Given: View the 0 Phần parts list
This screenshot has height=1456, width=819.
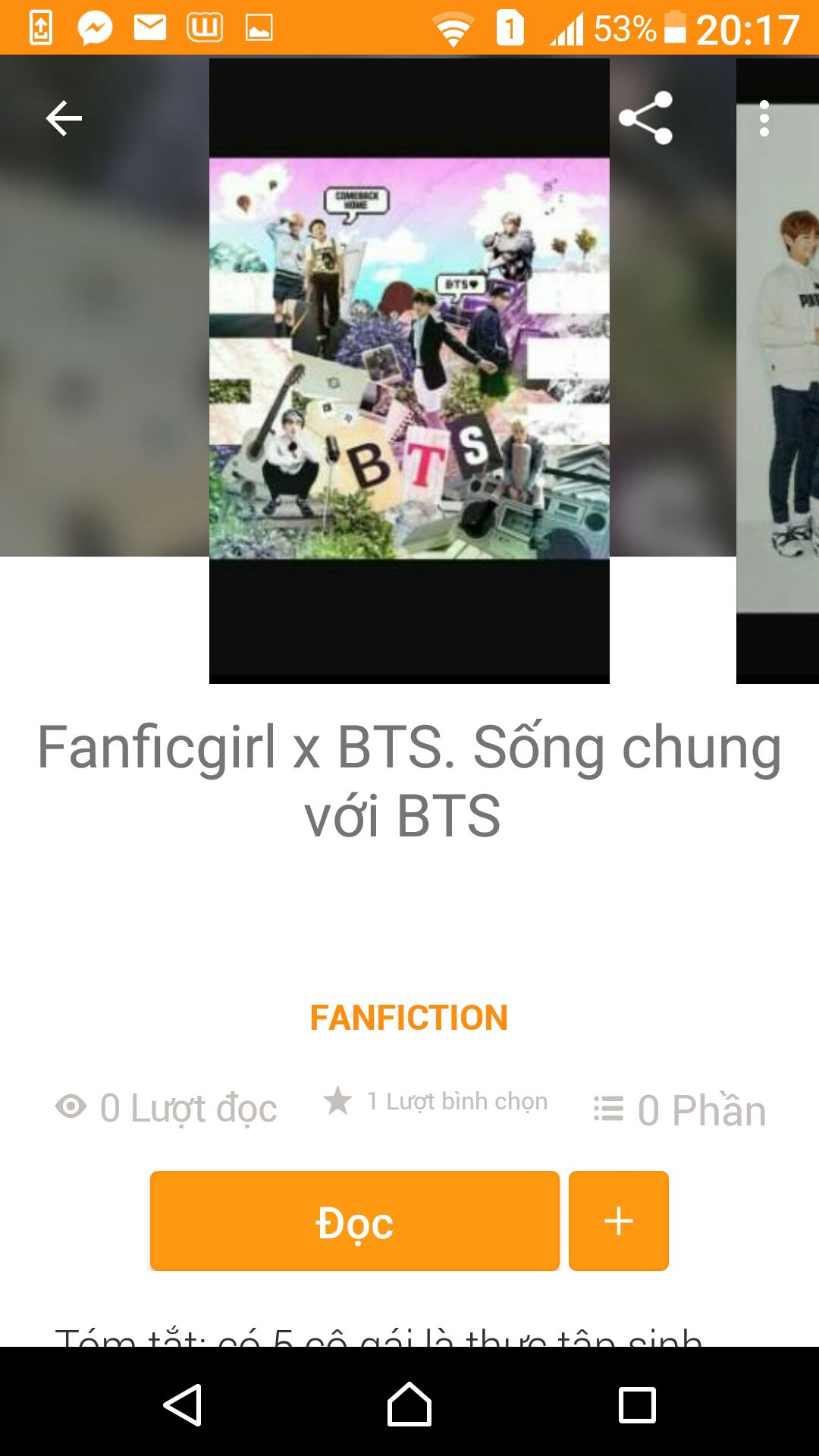Looking at the screenshot, I should point(679,1109).
